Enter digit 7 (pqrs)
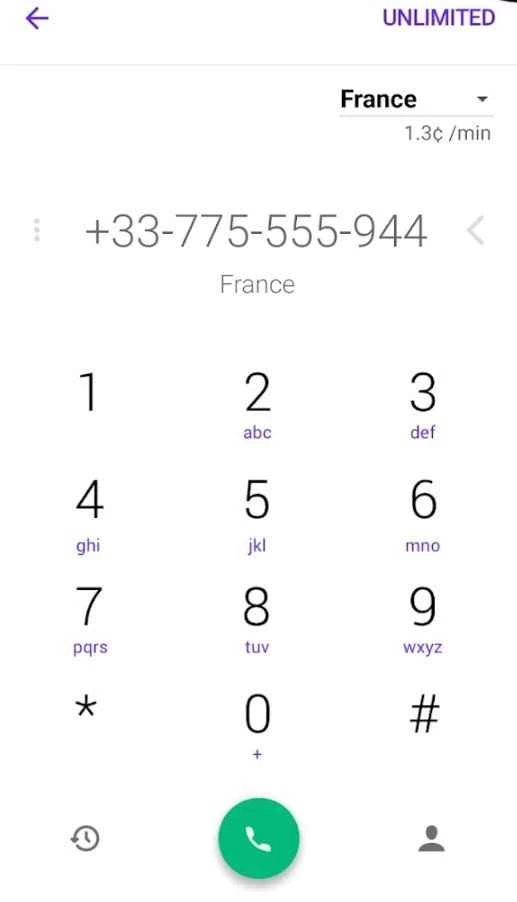 89,620
